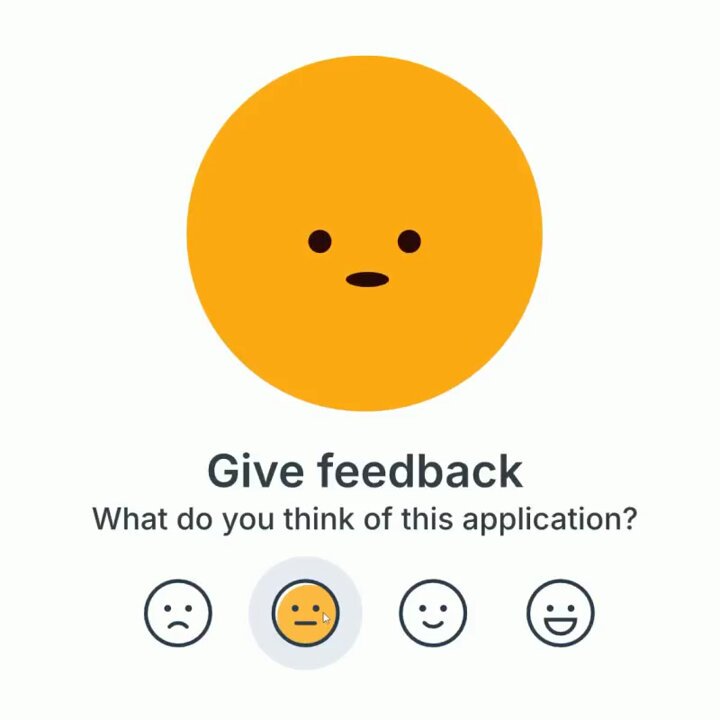
Task: Choose the neutral face rating
Action: tap(305, 613)
